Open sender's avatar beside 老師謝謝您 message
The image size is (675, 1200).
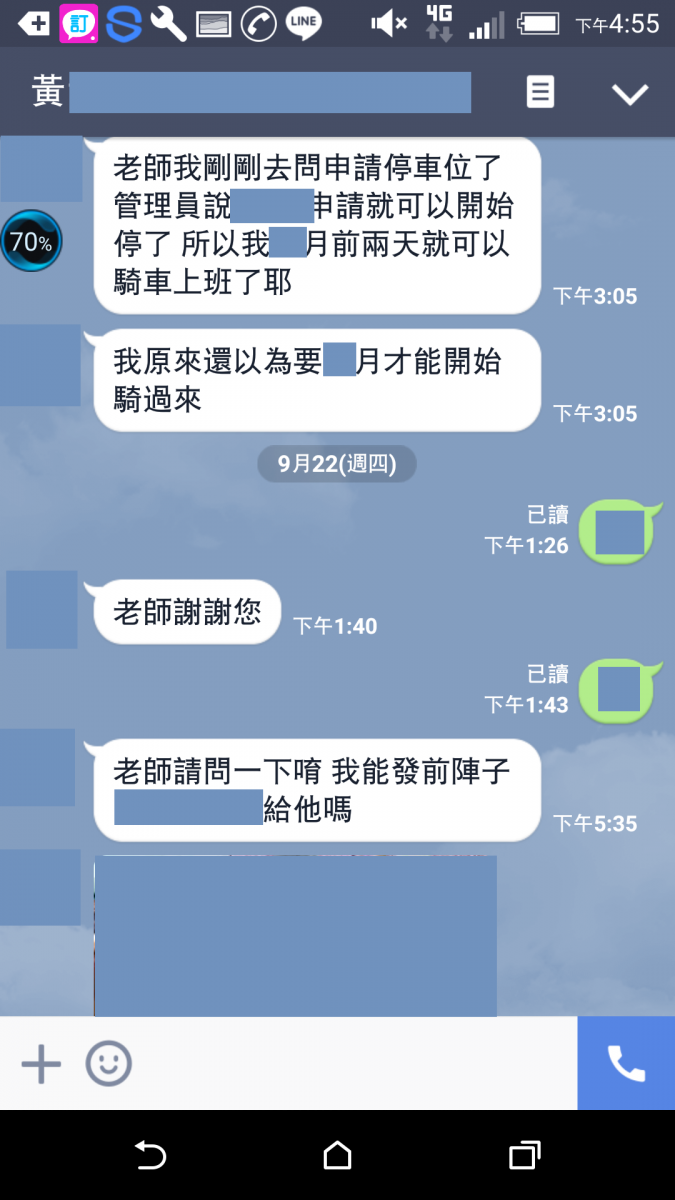click(42, 610)
